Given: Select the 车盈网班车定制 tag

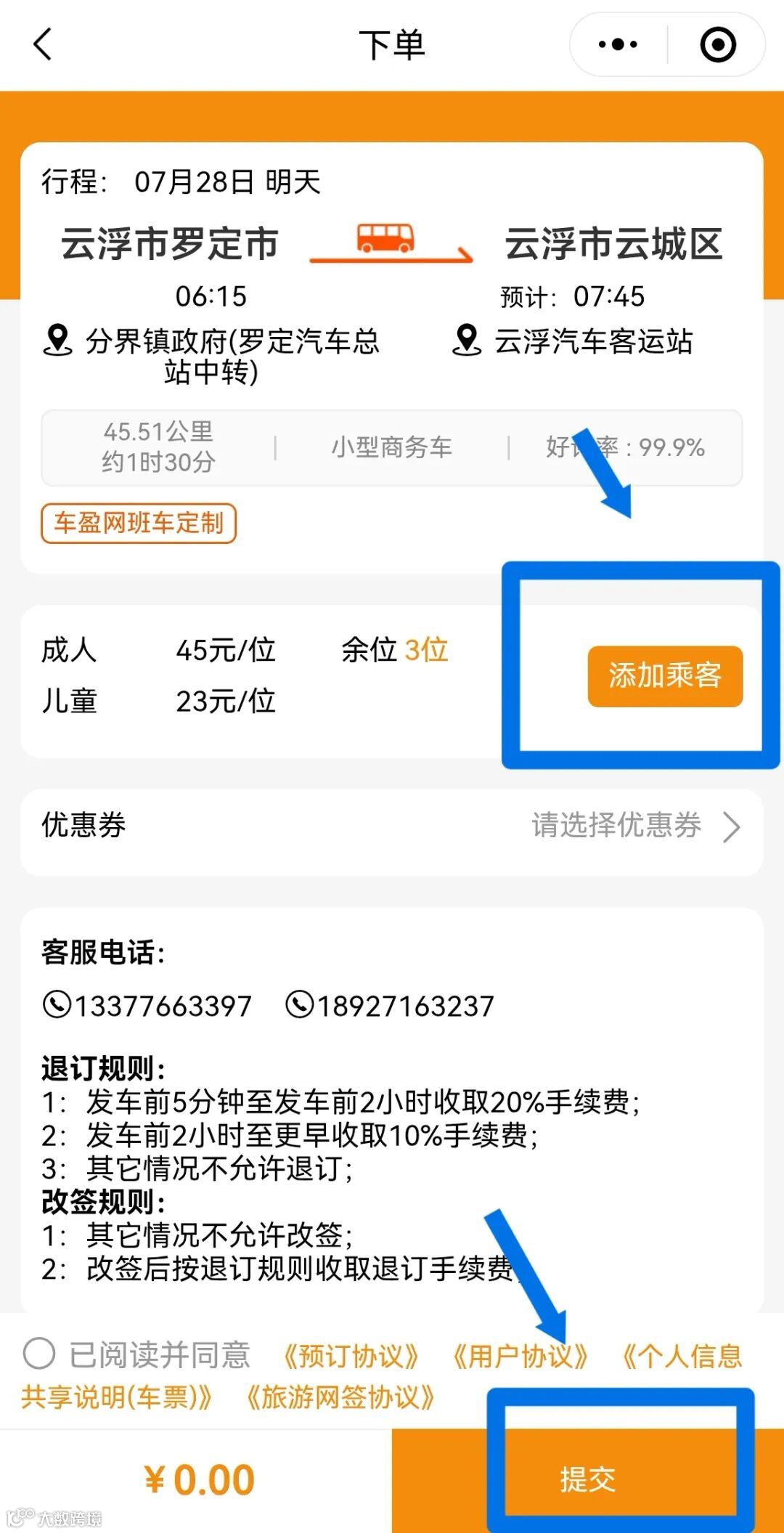Looking at the screenshot, I should (138, 521).
